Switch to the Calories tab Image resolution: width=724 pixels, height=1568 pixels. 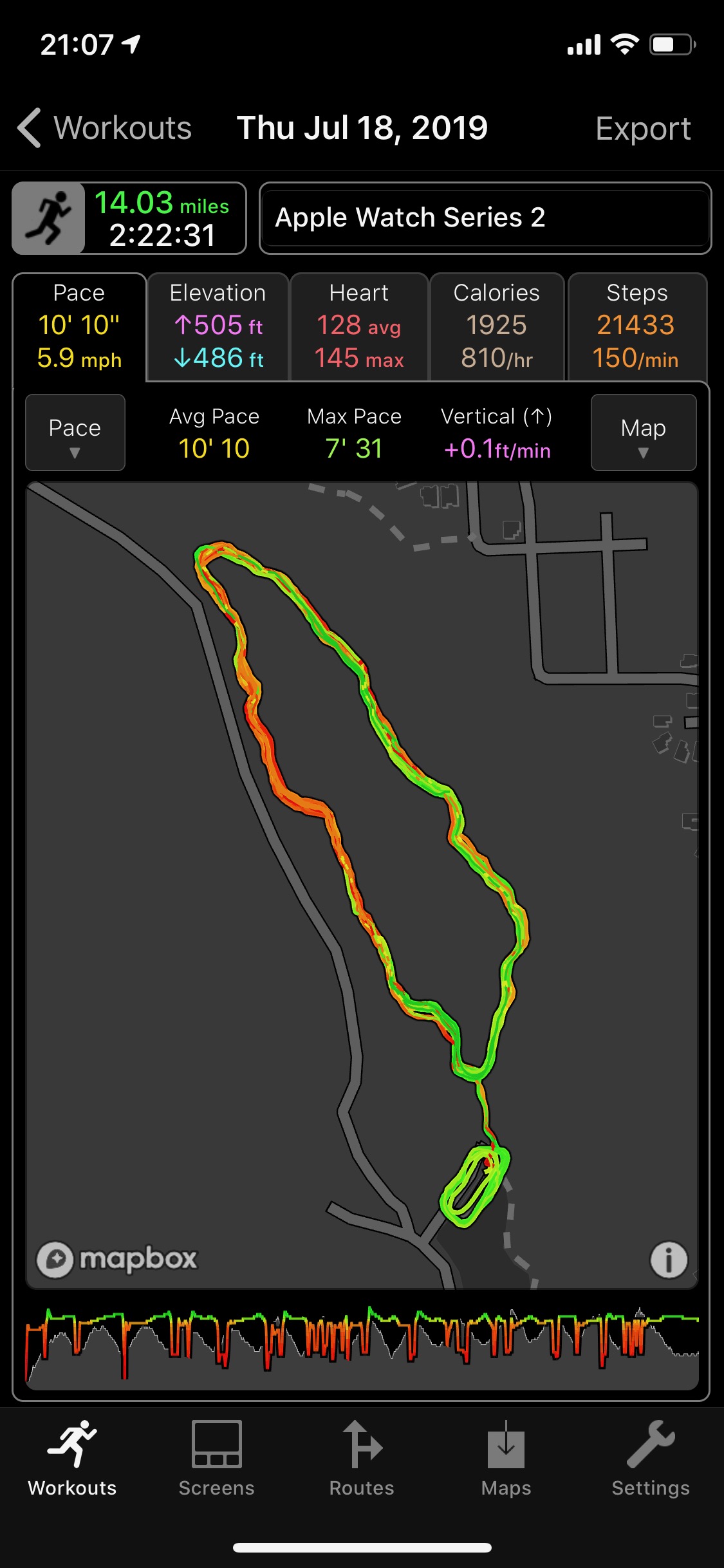(497, 326)
